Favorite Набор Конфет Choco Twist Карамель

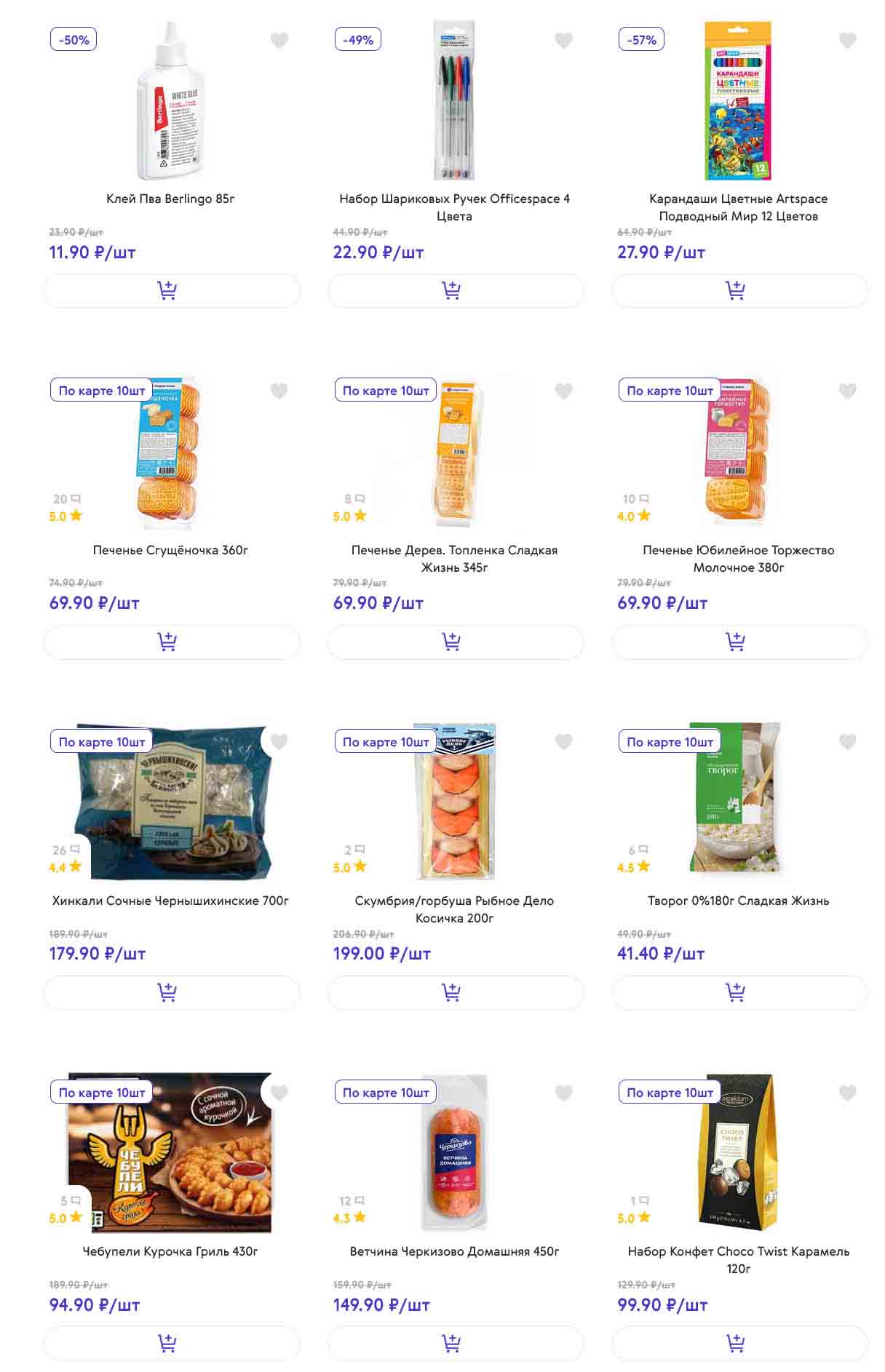coord(847,1093)
